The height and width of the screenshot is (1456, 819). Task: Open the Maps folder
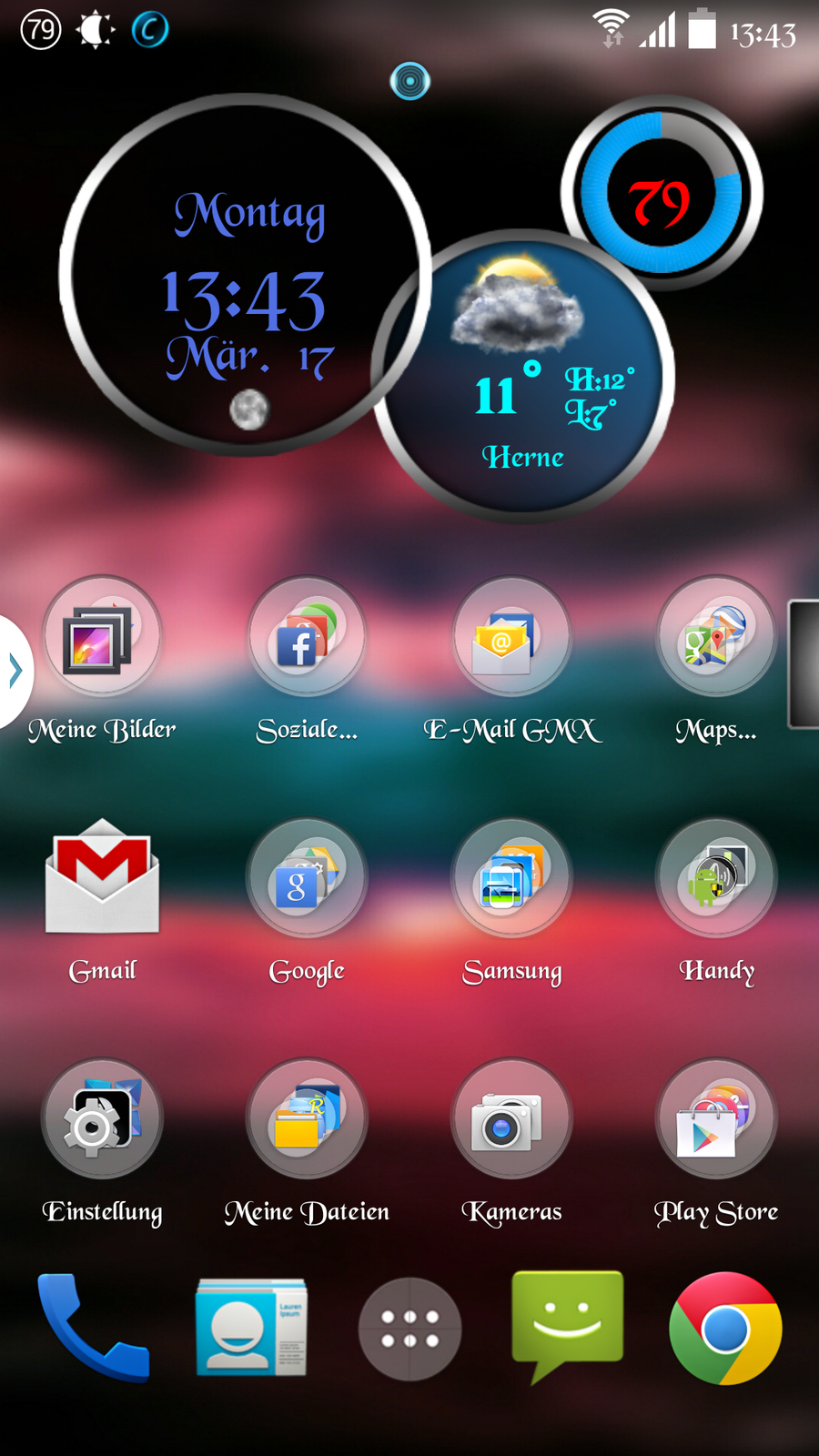tap(716, 636)
